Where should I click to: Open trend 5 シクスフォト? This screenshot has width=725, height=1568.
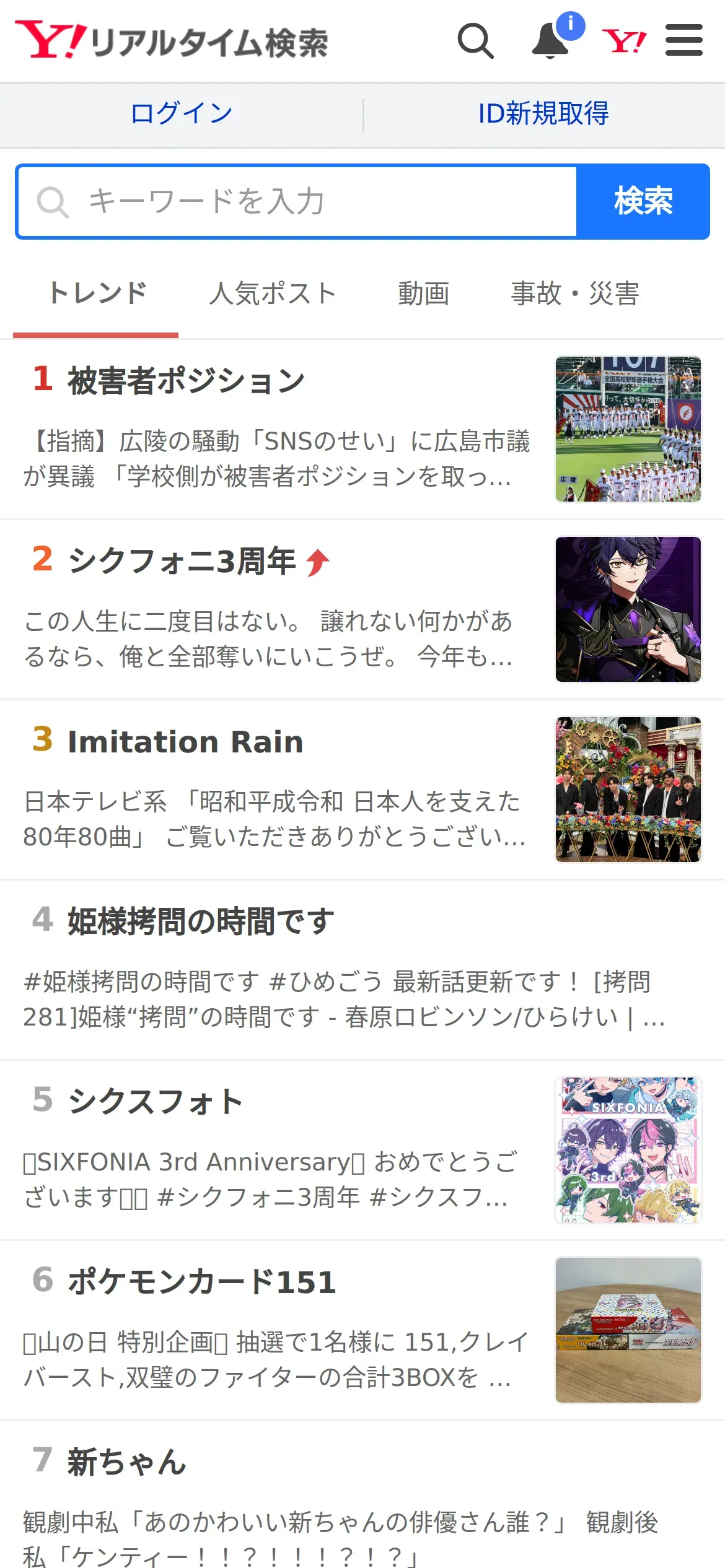coord(155,1102)
